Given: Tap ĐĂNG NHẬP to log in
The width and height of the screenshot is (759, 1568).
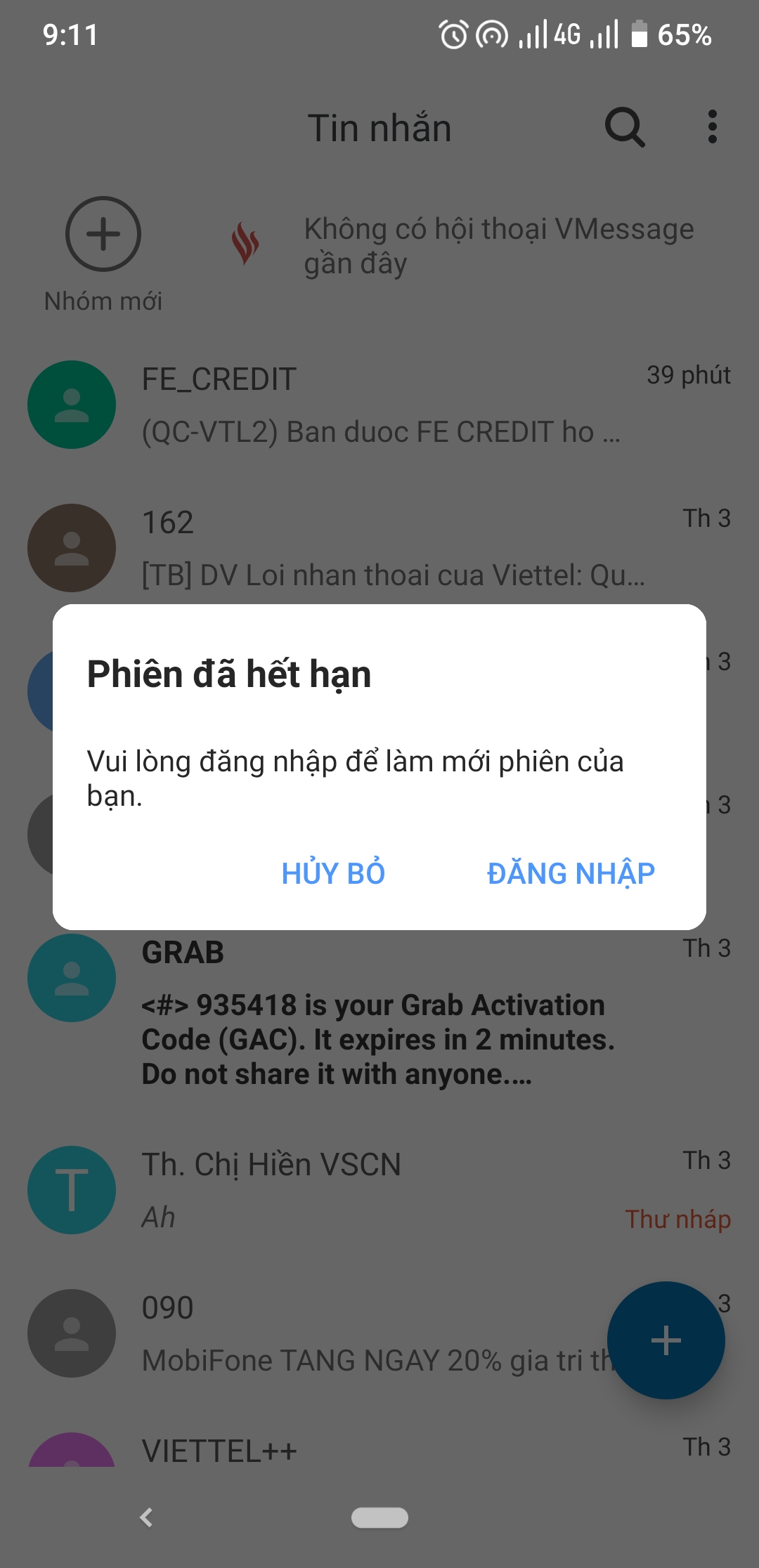Looking at the screenshot, I should 571,873.
